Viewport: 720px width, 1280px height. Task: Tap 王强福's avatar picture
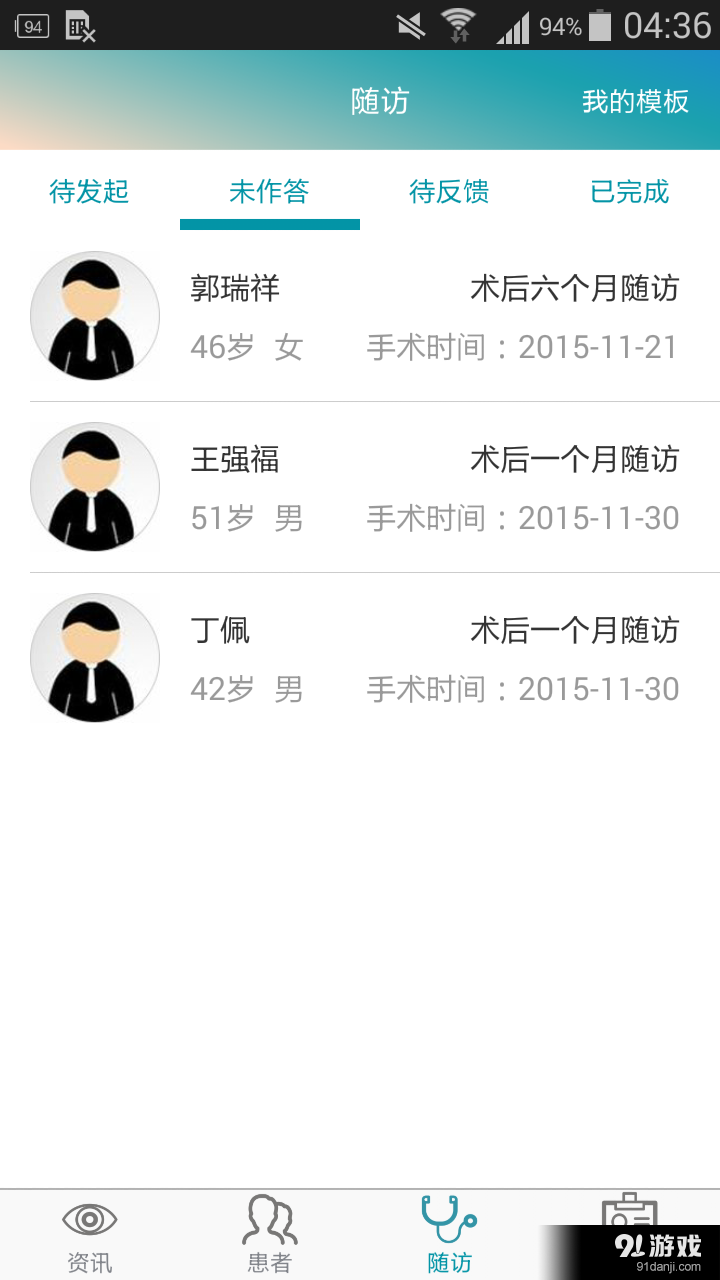[95, 486]
